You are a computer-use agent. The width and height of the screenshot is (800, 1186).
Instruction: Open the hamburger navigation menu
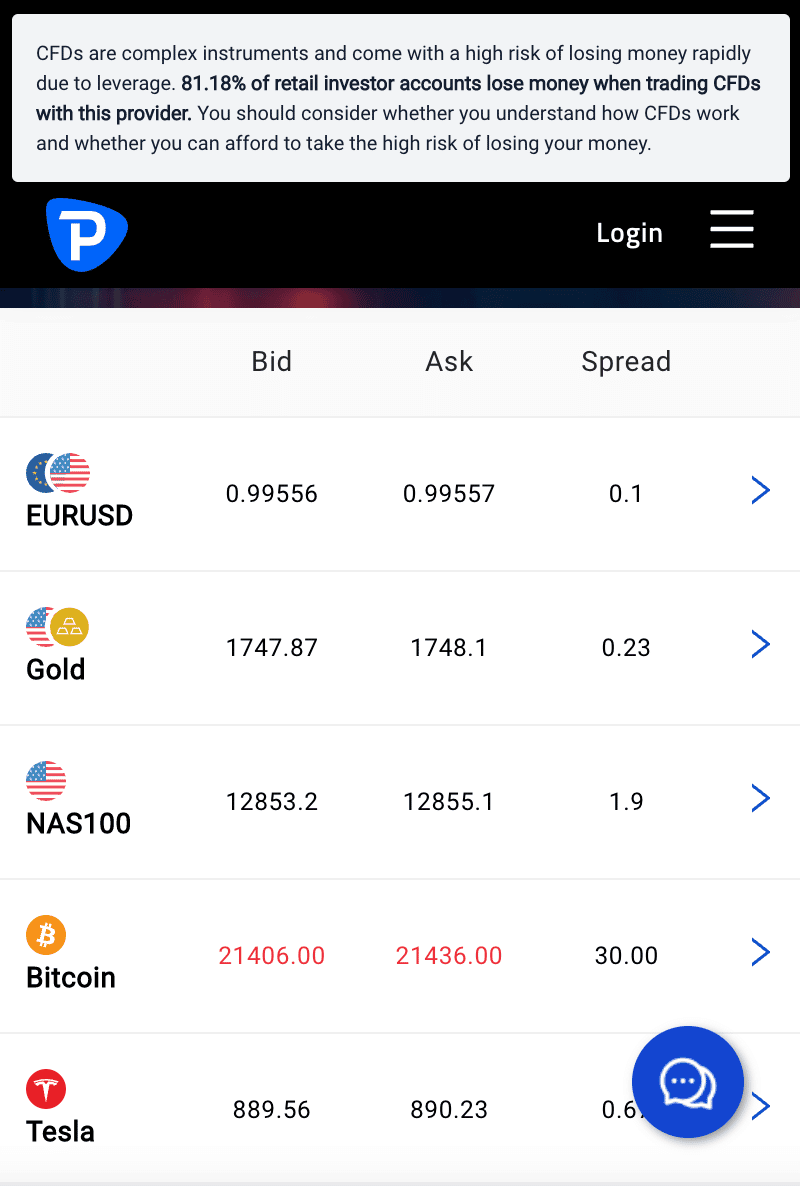click(731, 230)
